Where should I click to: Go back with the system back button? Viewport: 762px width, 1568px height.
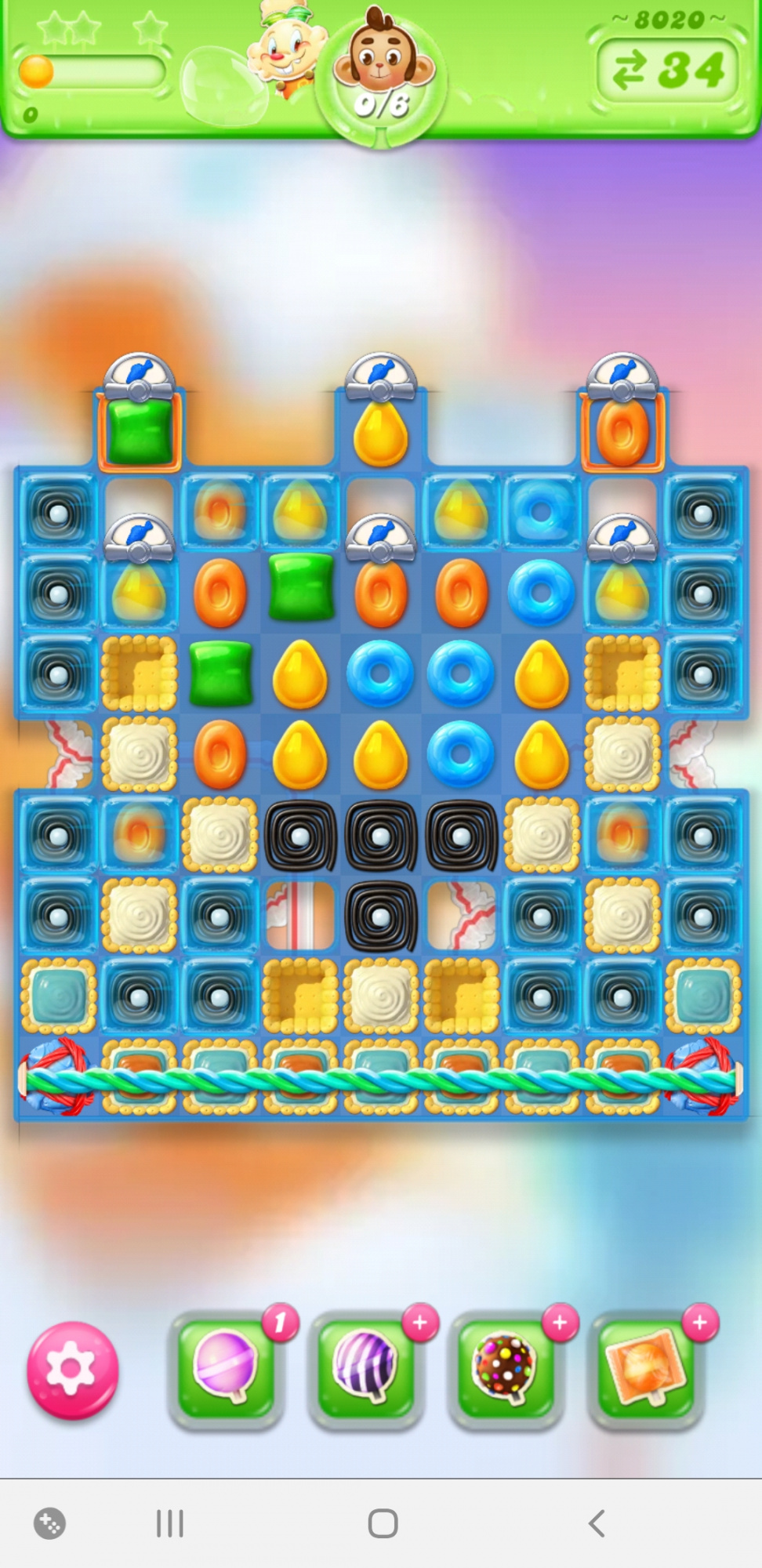(597, 1523)
